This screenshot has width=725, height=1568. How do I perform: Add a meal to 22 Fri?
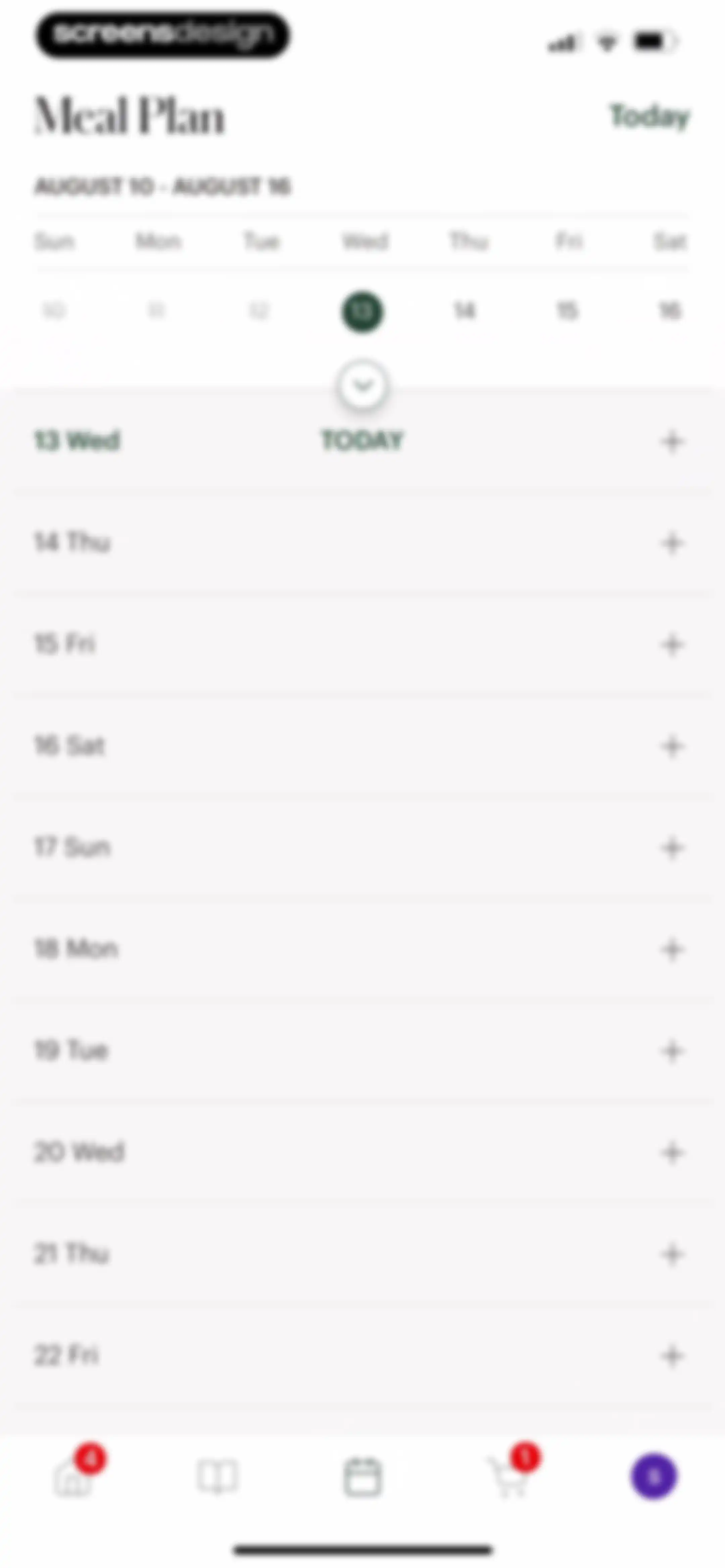672,1356
